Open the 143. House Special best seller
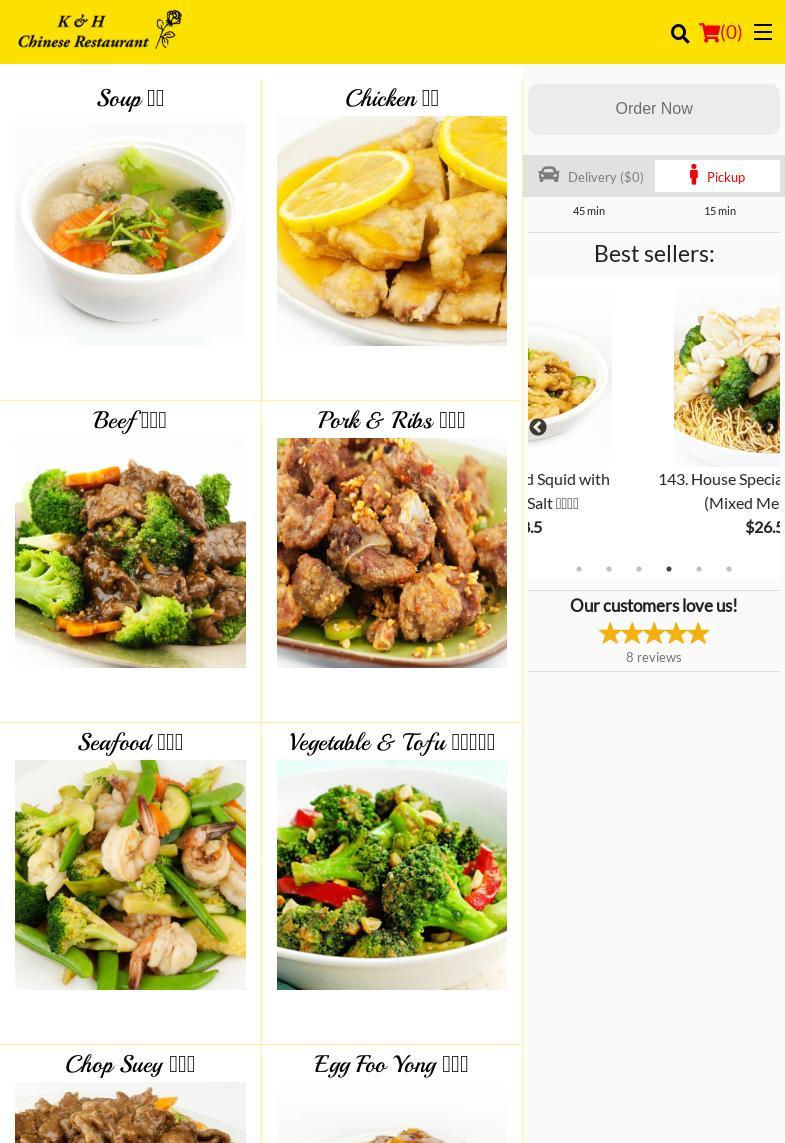Screen dimensions: 785x1143 pyautogui.click(x=722, y=490)
